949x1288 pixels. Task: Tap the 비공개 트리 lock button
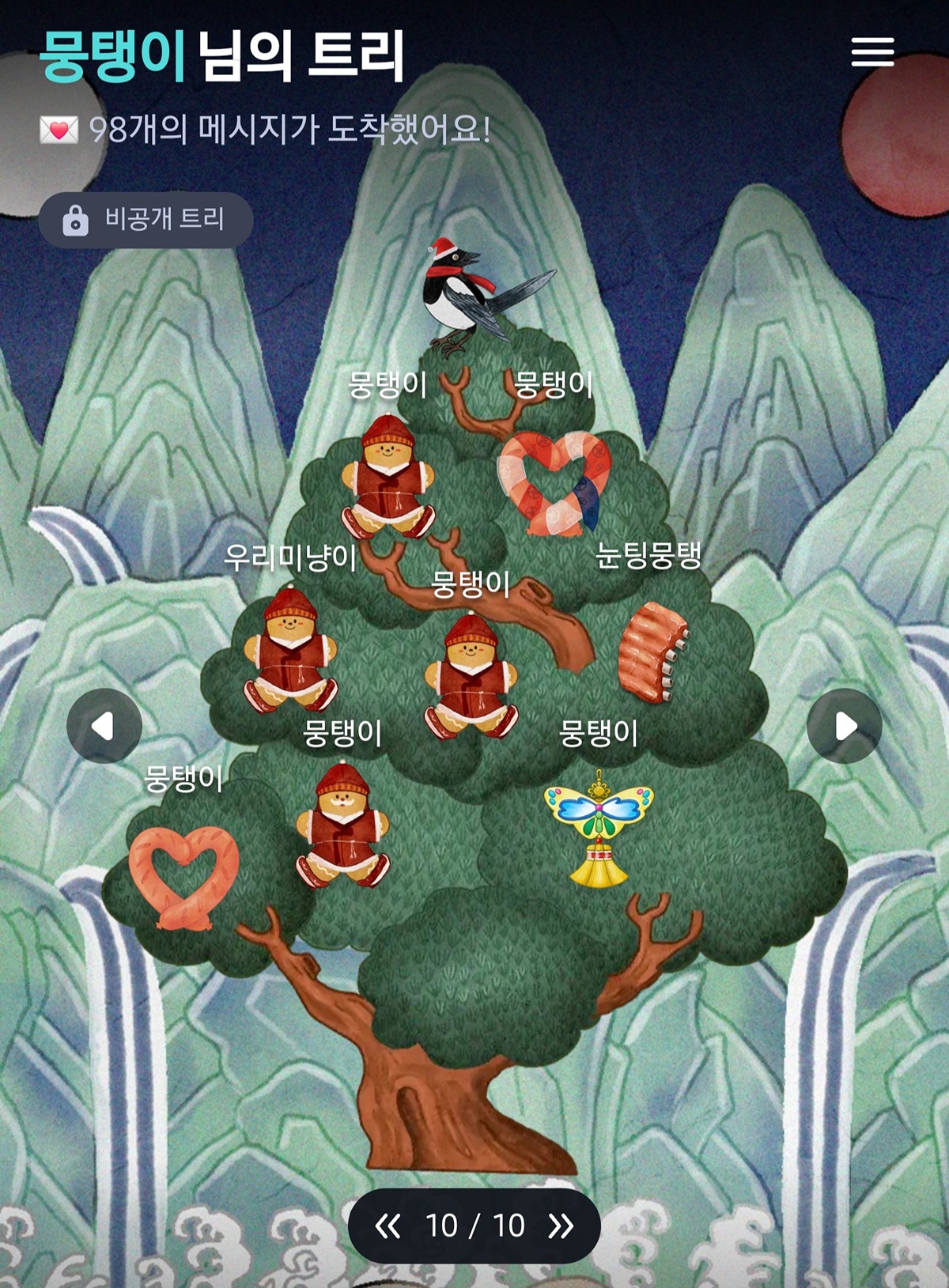(x=146, y=220)
